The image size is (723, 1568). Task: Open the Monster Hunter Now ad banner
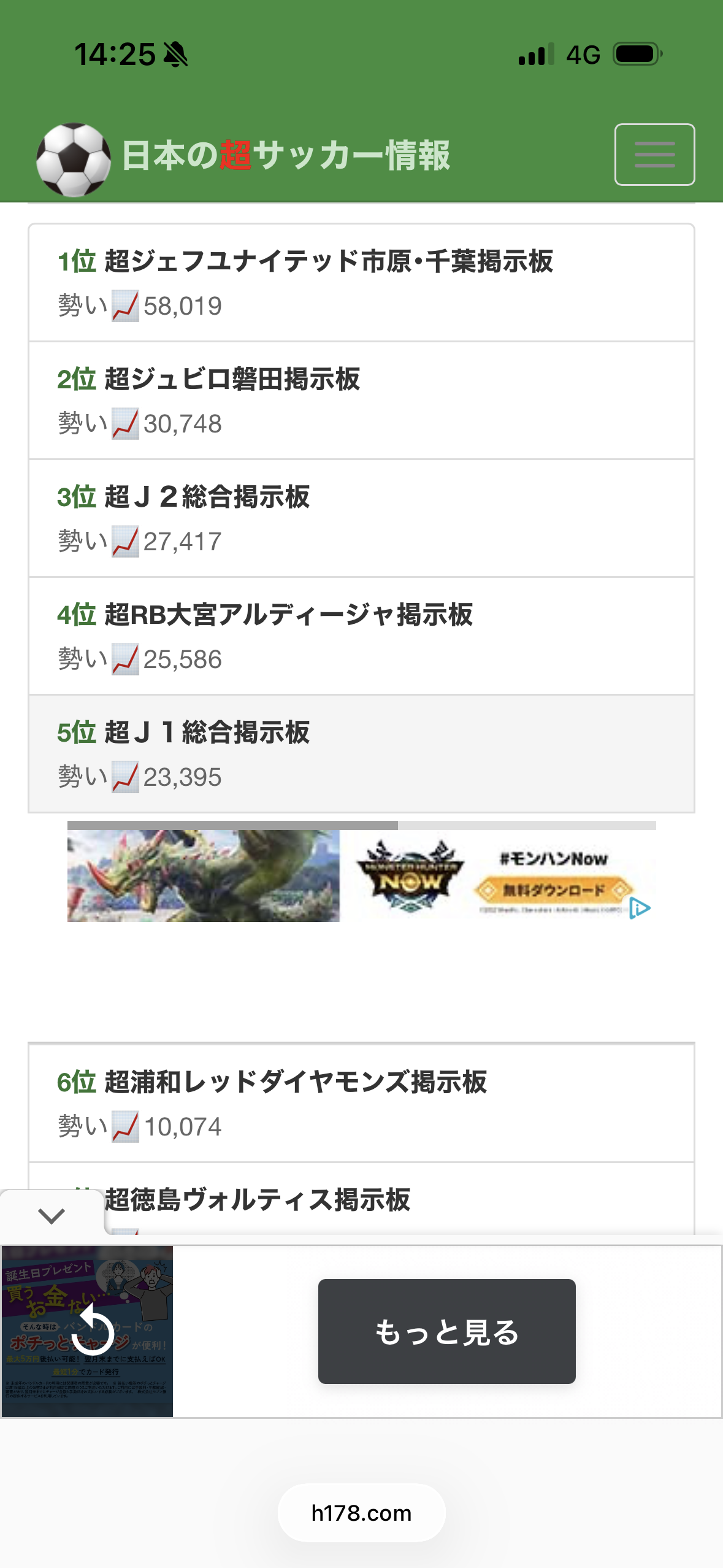361,875
